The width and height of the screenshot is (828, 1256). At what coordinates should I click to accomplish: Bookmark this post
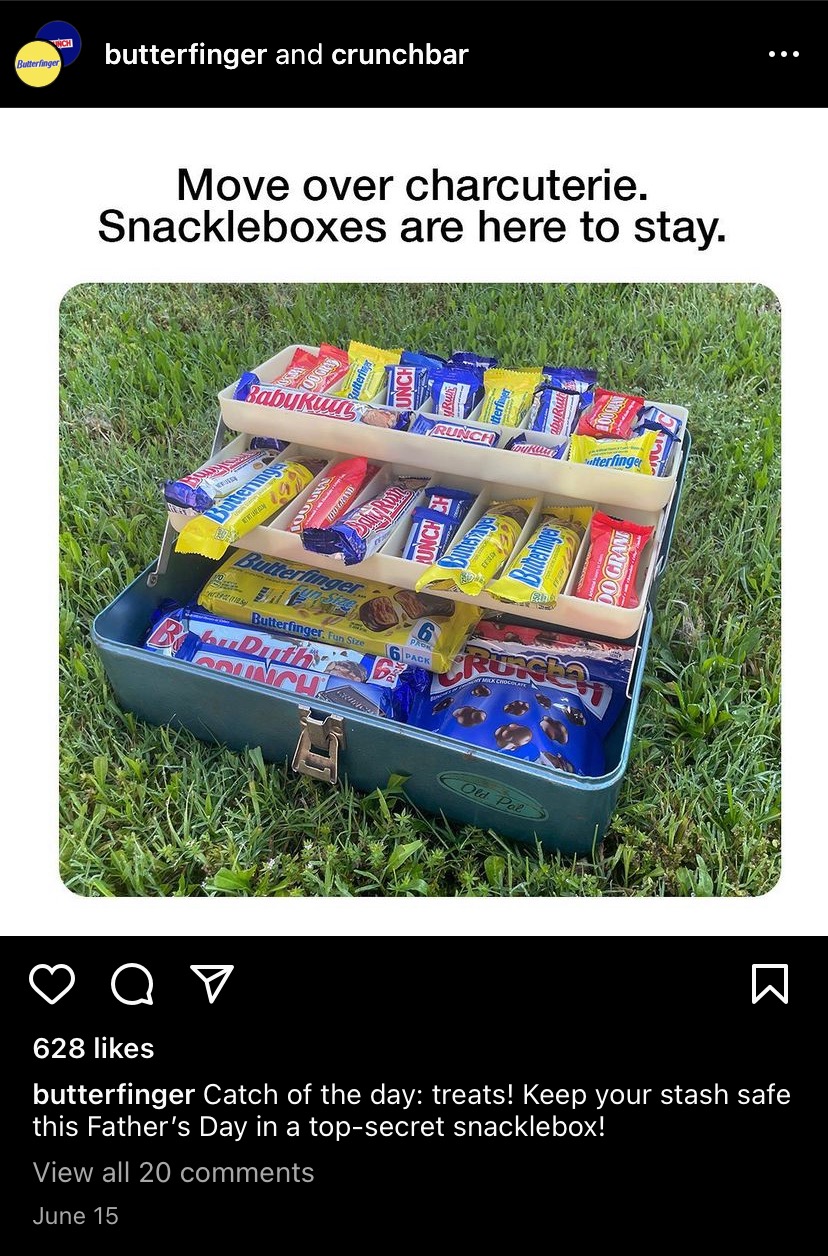coord(770,984)
